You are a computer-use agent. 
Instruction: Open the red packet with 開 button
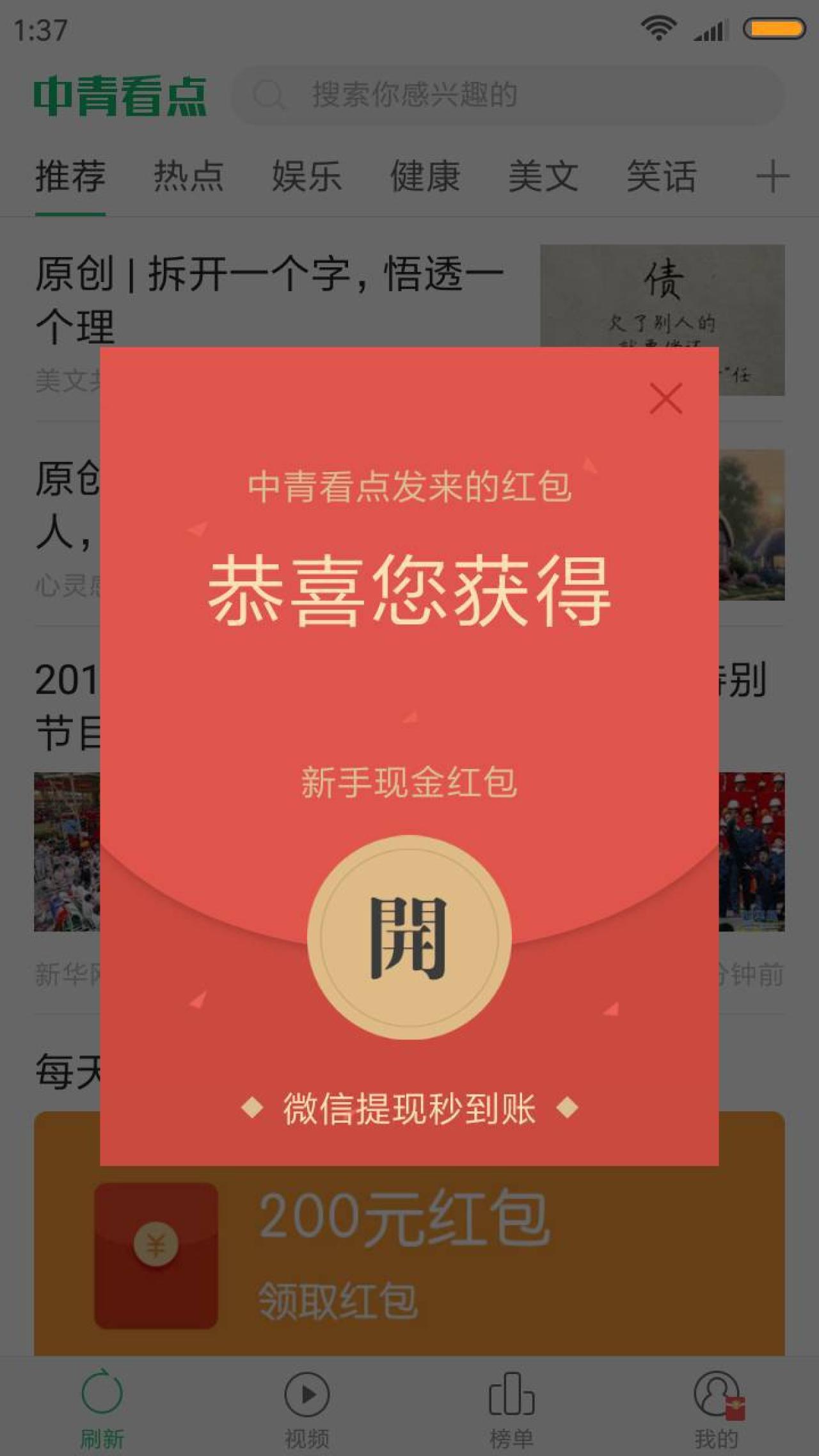coord(409,937)
